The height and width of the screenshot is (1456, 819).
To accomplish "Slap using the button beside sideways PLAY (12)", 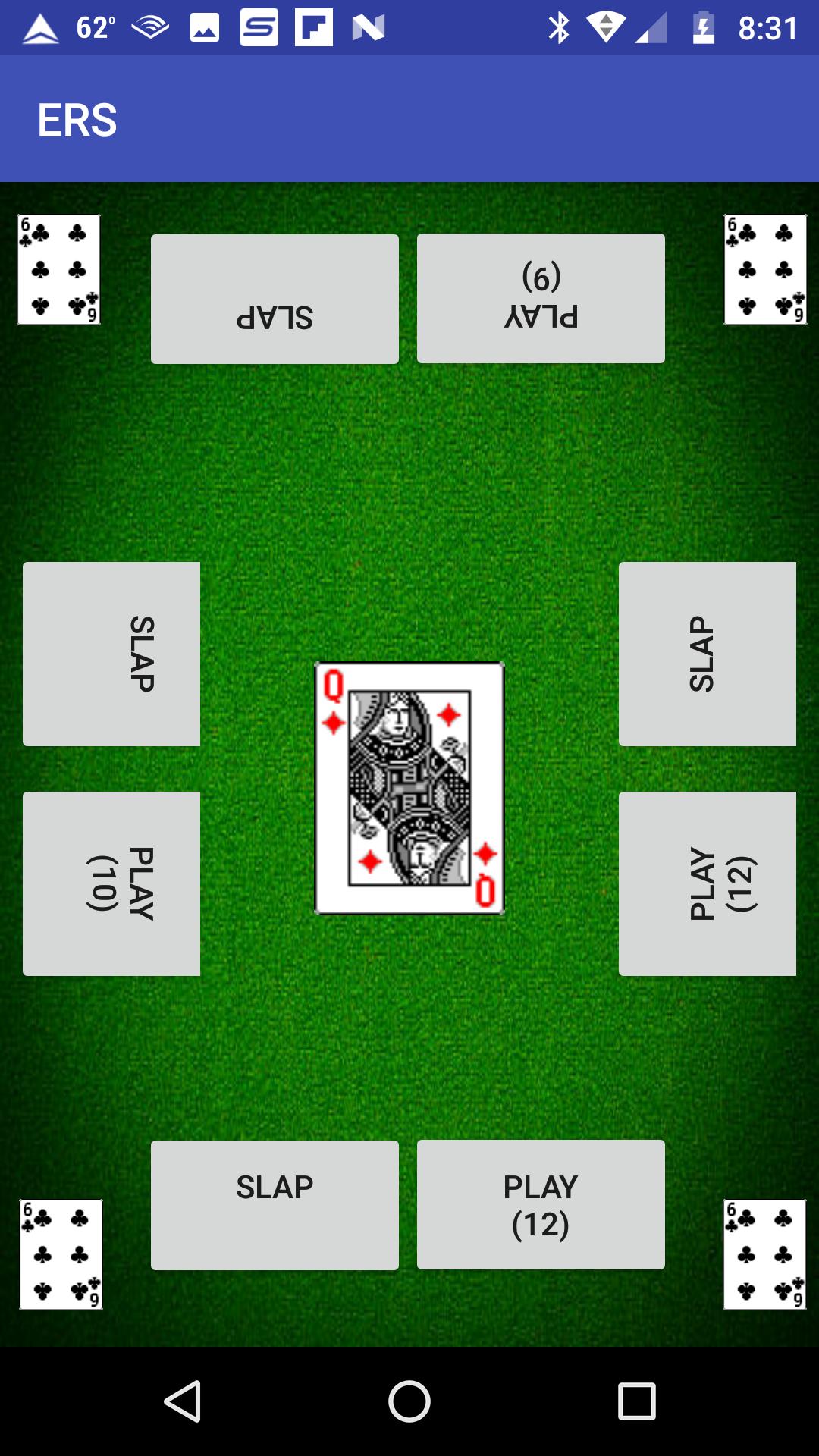I will point(708,654).
